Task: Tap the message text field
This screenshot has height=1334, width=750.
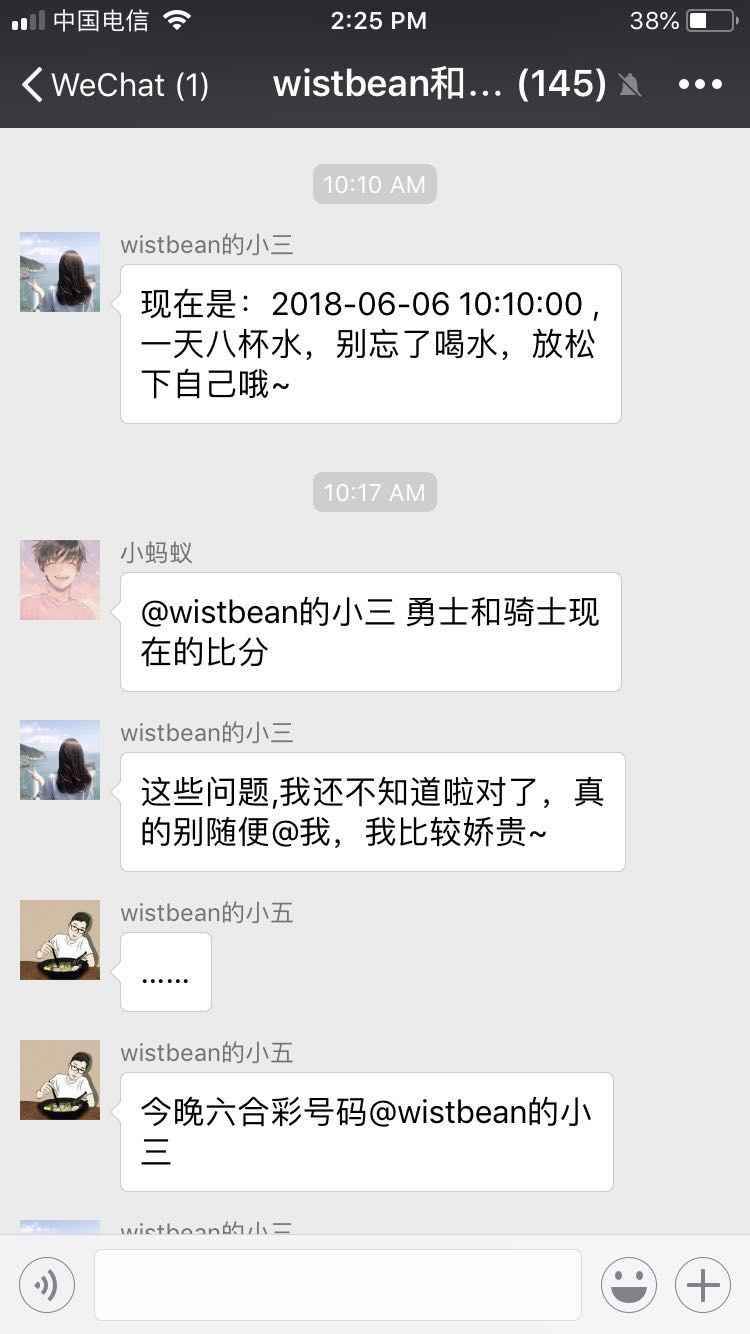Action: point(338,1285)
